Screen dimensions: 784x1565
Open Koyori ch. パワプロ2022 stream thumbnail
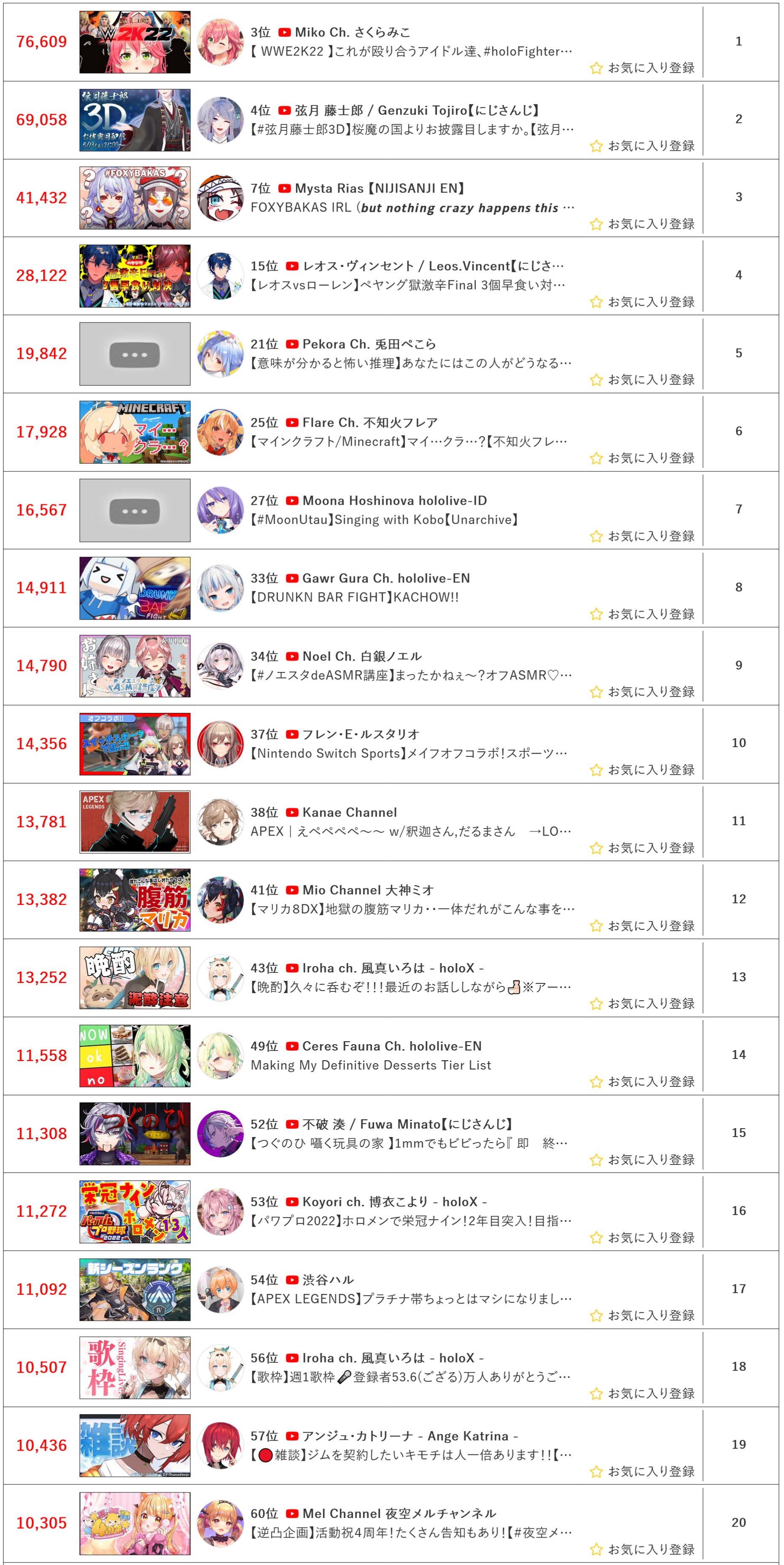pyautogui.click(x=135, y=1211)
